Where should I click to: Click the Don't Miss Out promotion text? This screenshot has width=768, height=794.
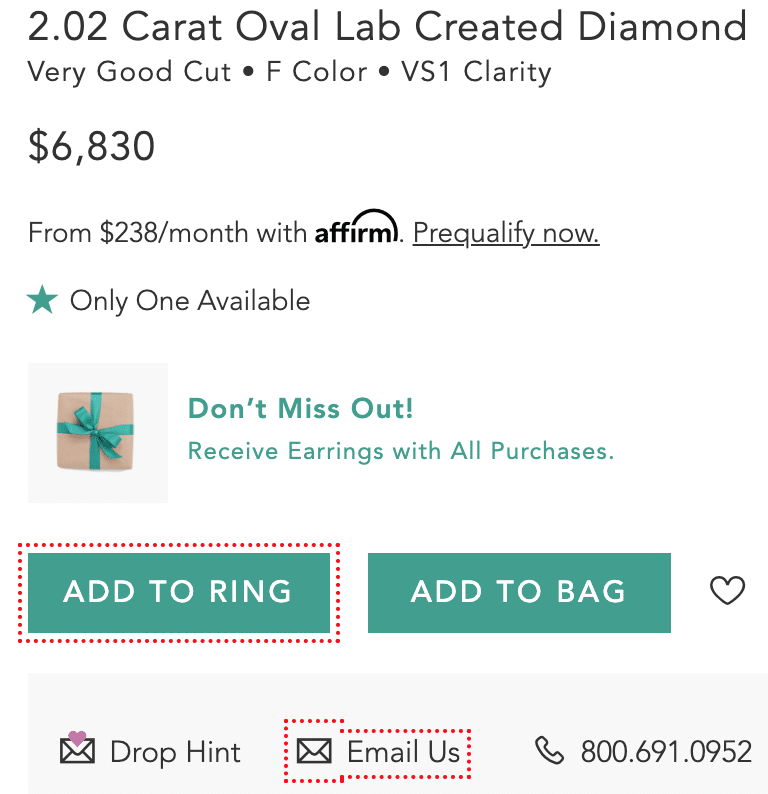coord(300,409)
